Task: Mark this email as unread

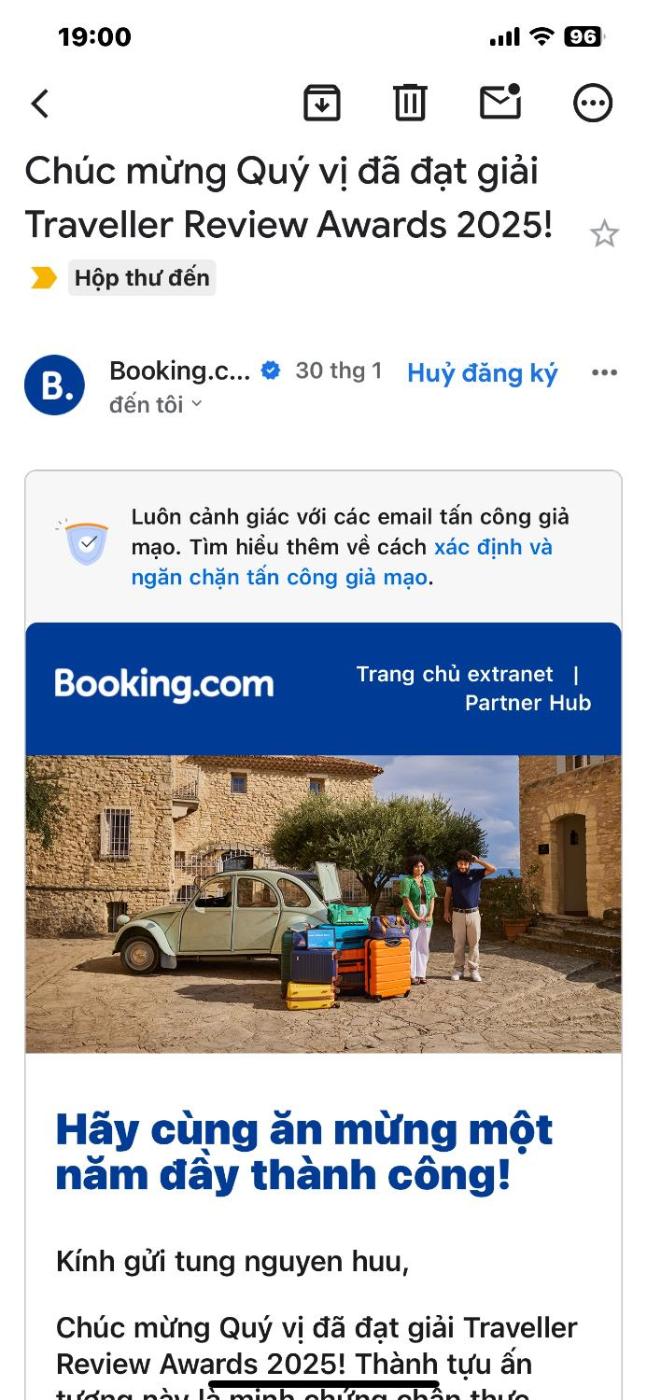Action: tap(500, 103)
